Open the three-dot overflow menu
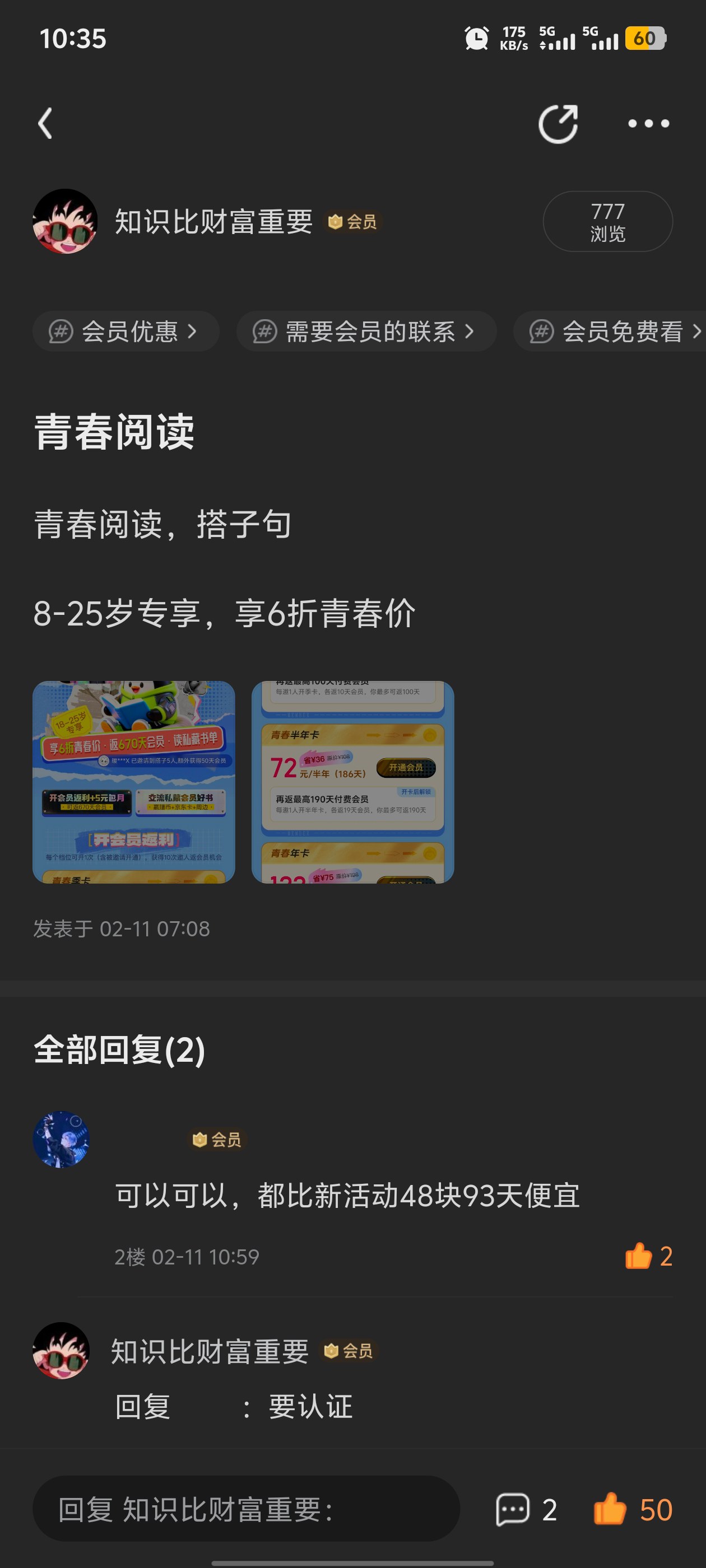This screenshot has width=706, height=1568. point(648,124)
